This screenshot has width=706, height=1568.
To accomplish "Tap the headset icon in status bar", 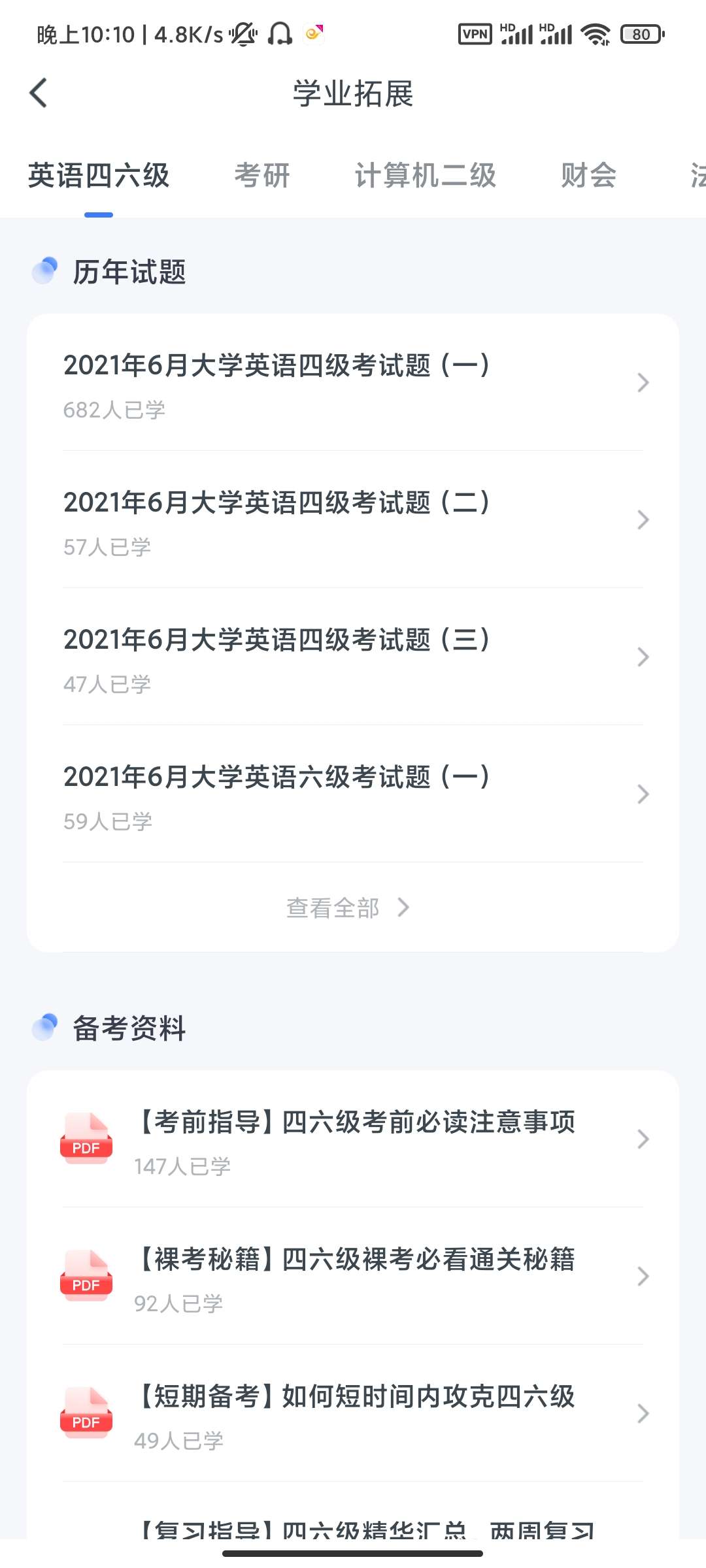I will 280,33.
